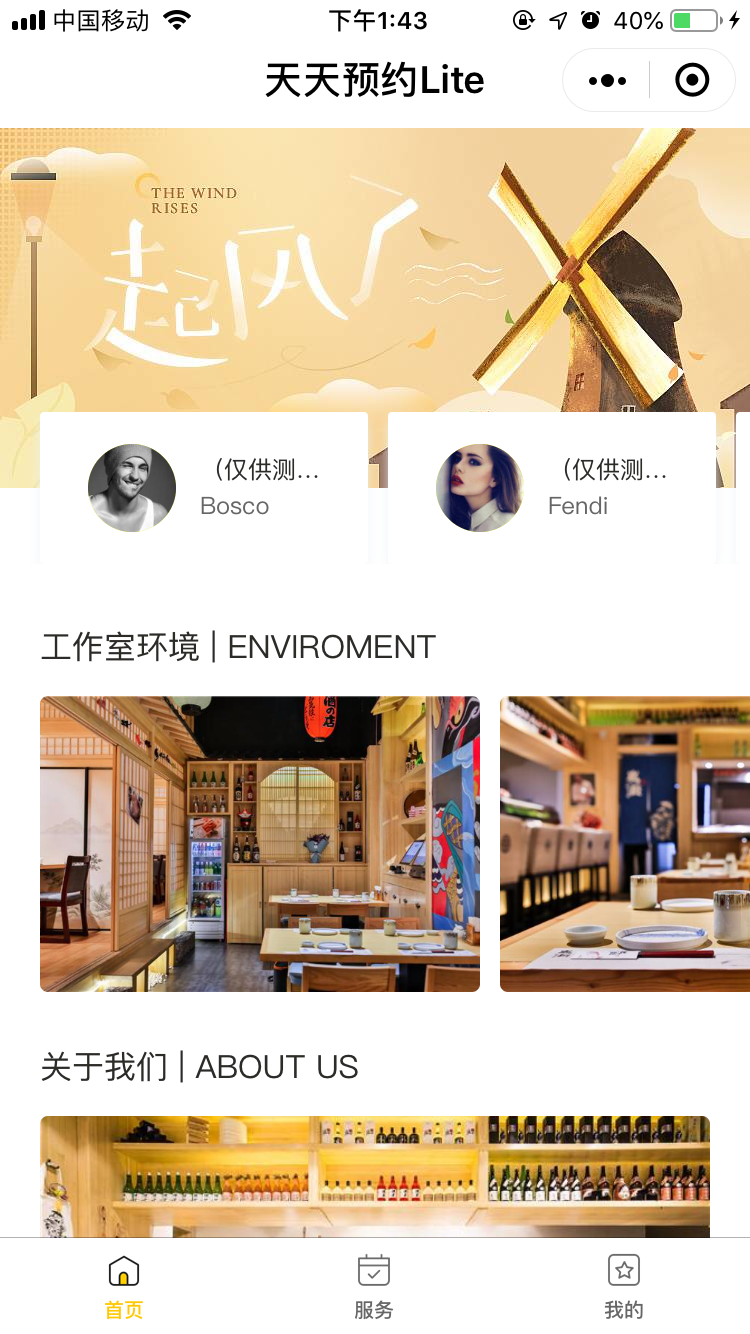Screen dimensions: 750x1334
Task: Select staff card for Bosco
Action: [204, 488]
